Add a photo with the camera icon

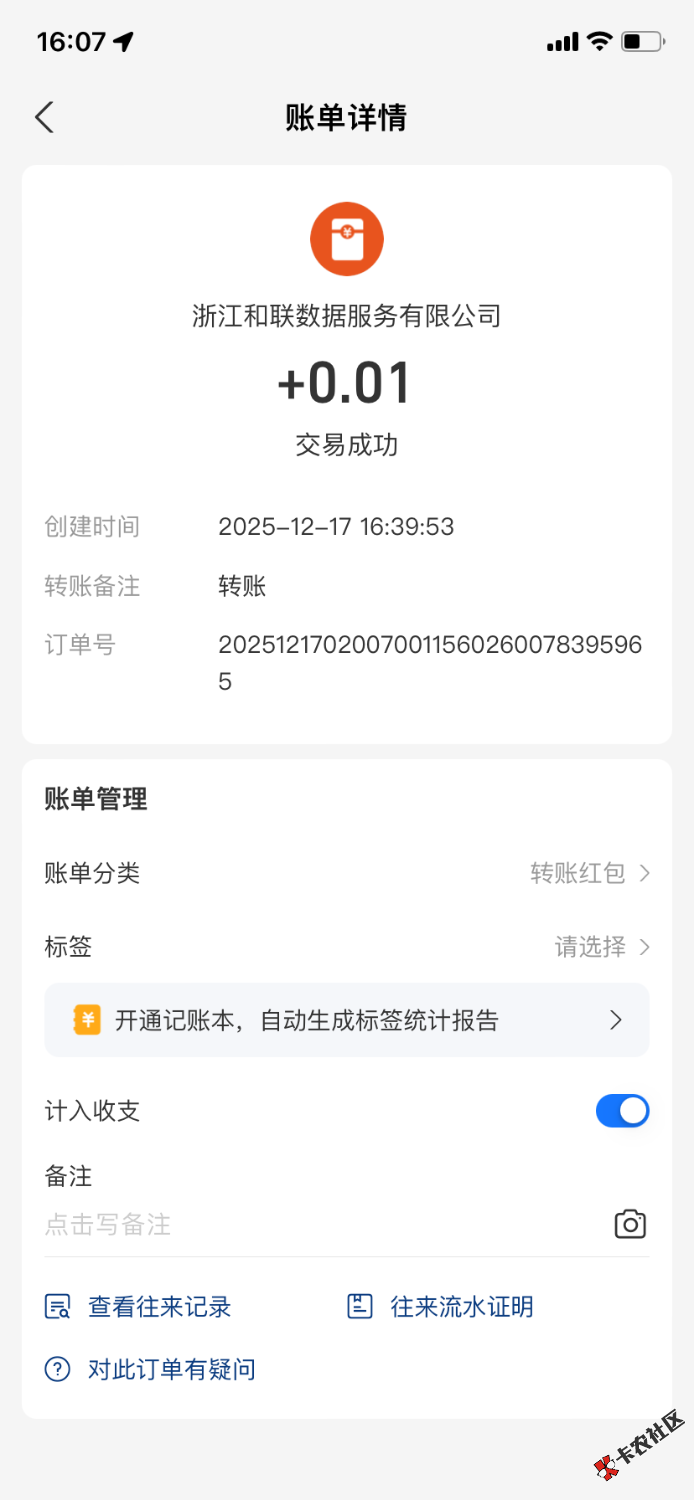[x=629, y=1224]
